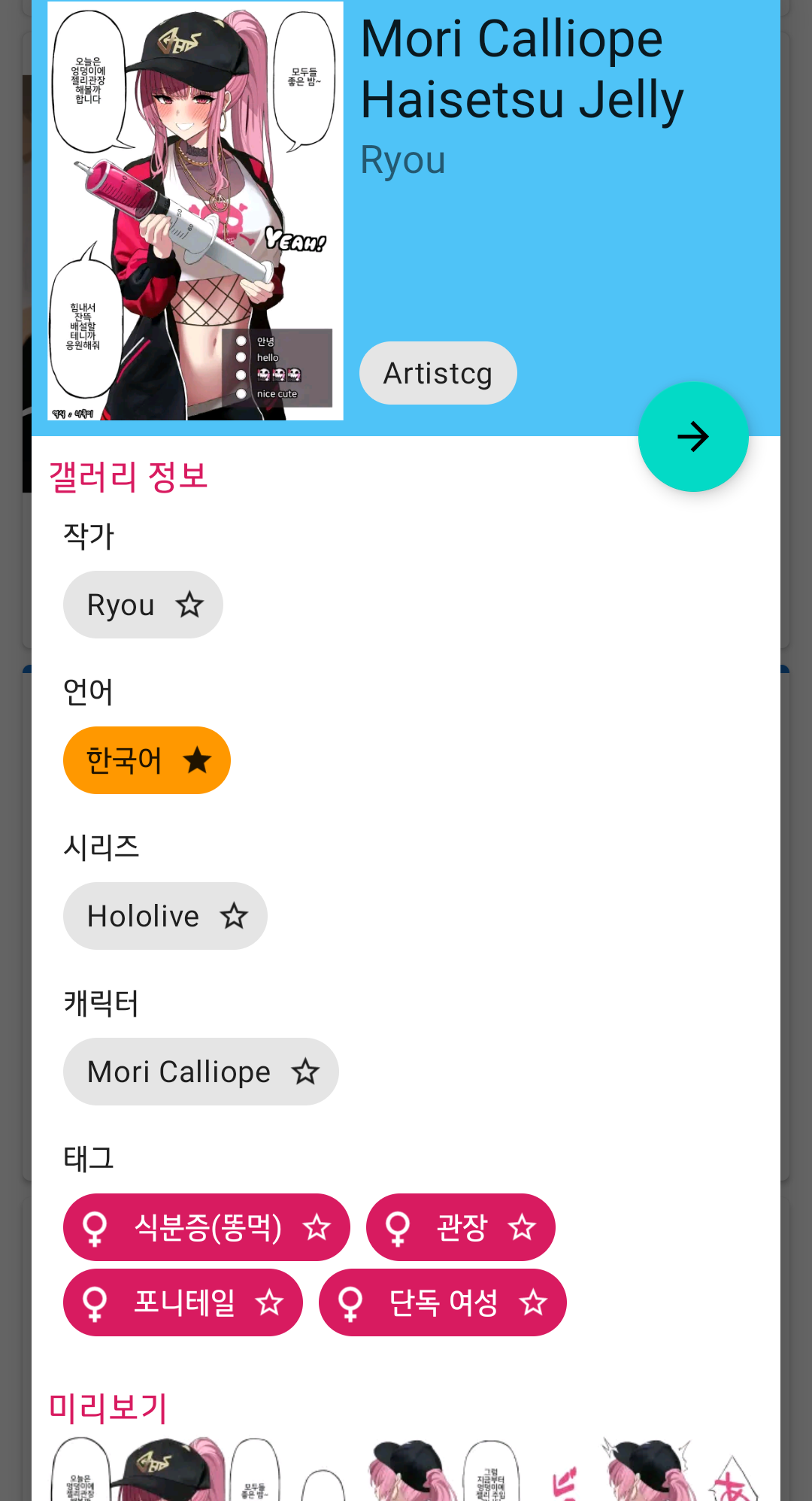Select the 식분증(똥먹) tag chip
812x1501 pixels.
[x=208, y=1227]
